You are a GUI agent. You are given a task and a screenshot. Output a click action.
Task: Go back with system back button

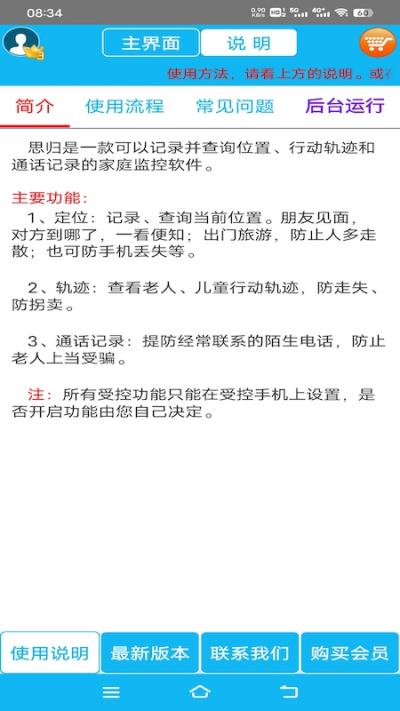pyautogui.click(x=289, y=692)
